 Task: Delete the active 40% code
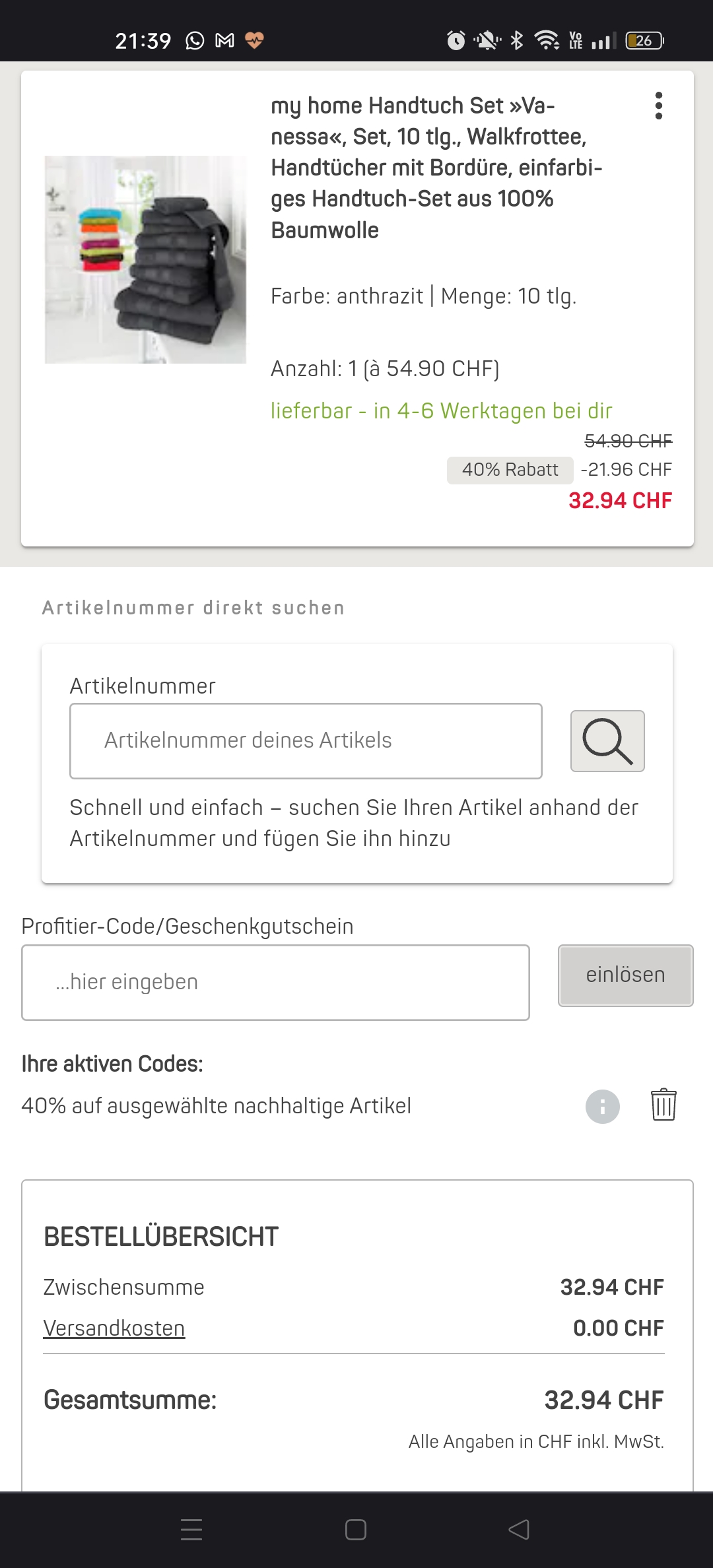click(663, 1105)
